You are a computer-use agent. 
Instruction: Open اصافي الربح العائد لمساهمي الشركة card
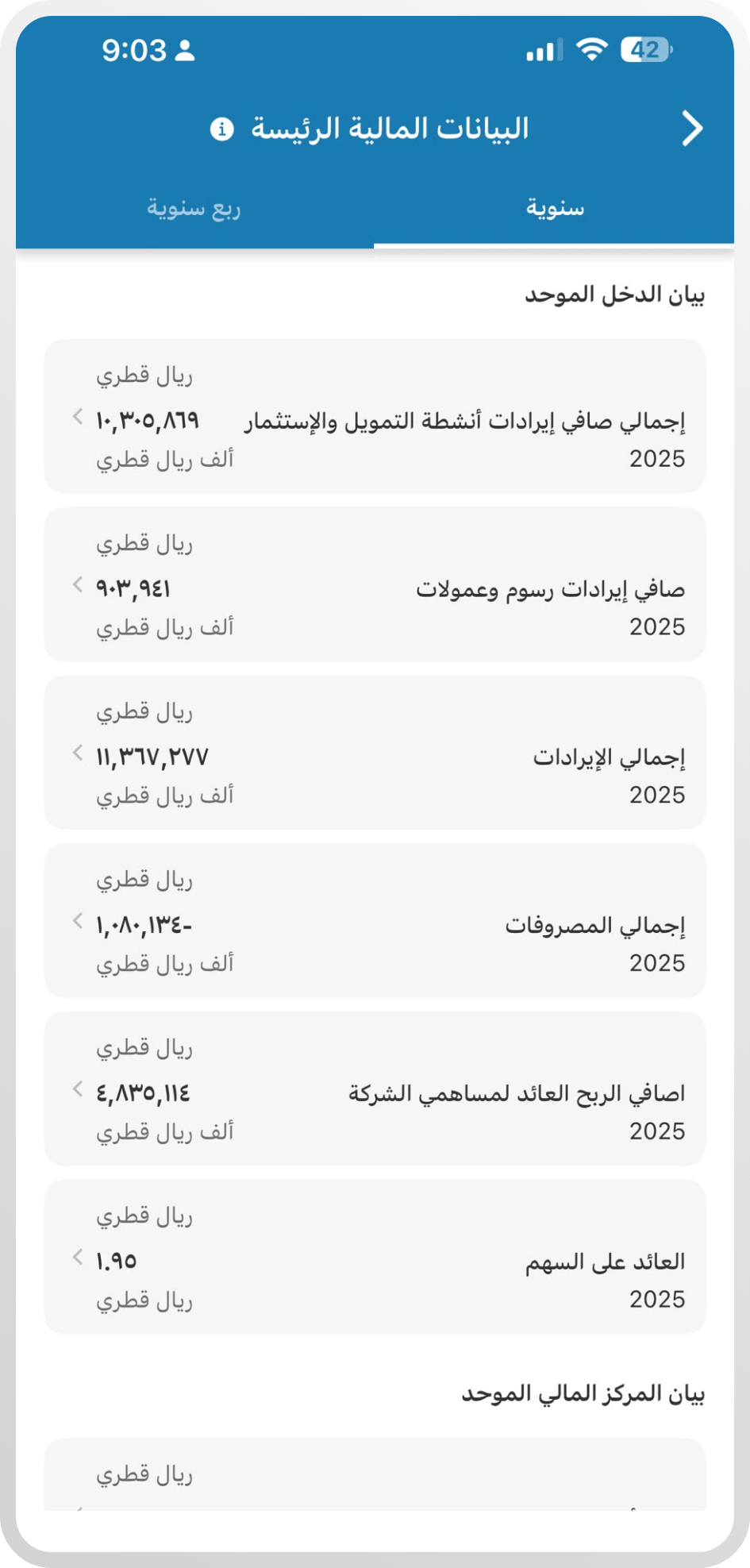(375, 1090)
